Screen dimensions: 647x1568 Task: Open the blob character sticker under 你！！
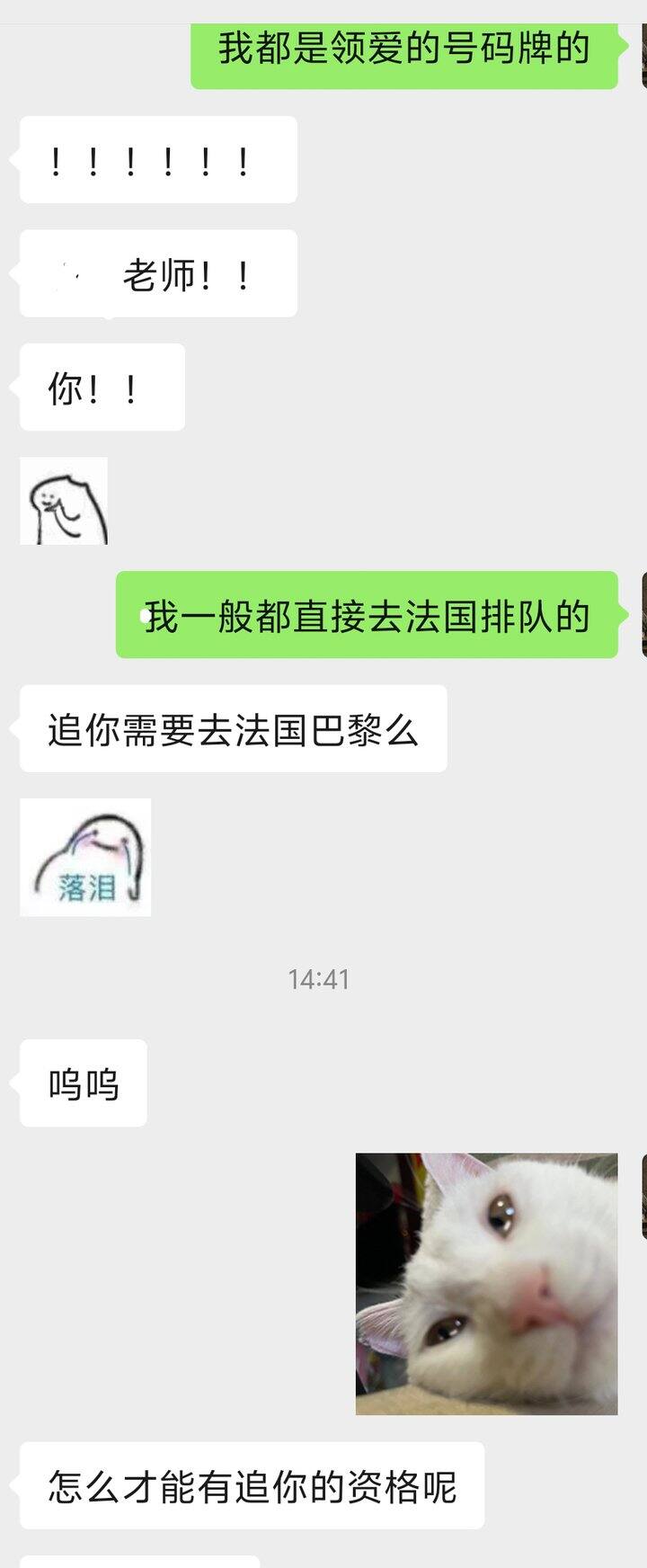[x=64, y=501]
